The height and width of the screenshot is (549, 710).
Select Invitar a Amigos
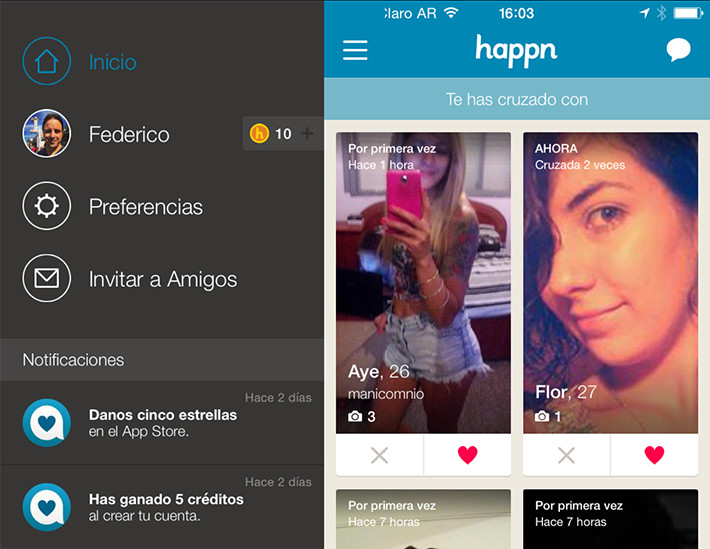coord(162,279)
